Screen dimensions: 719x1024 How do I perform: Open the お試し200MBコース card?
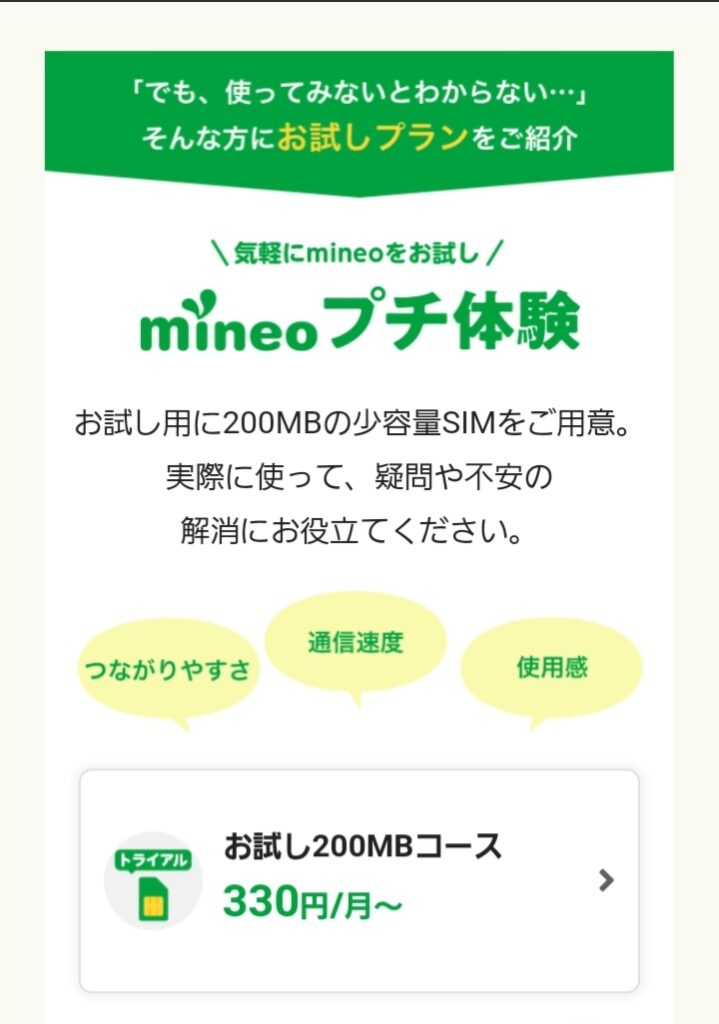360,880
